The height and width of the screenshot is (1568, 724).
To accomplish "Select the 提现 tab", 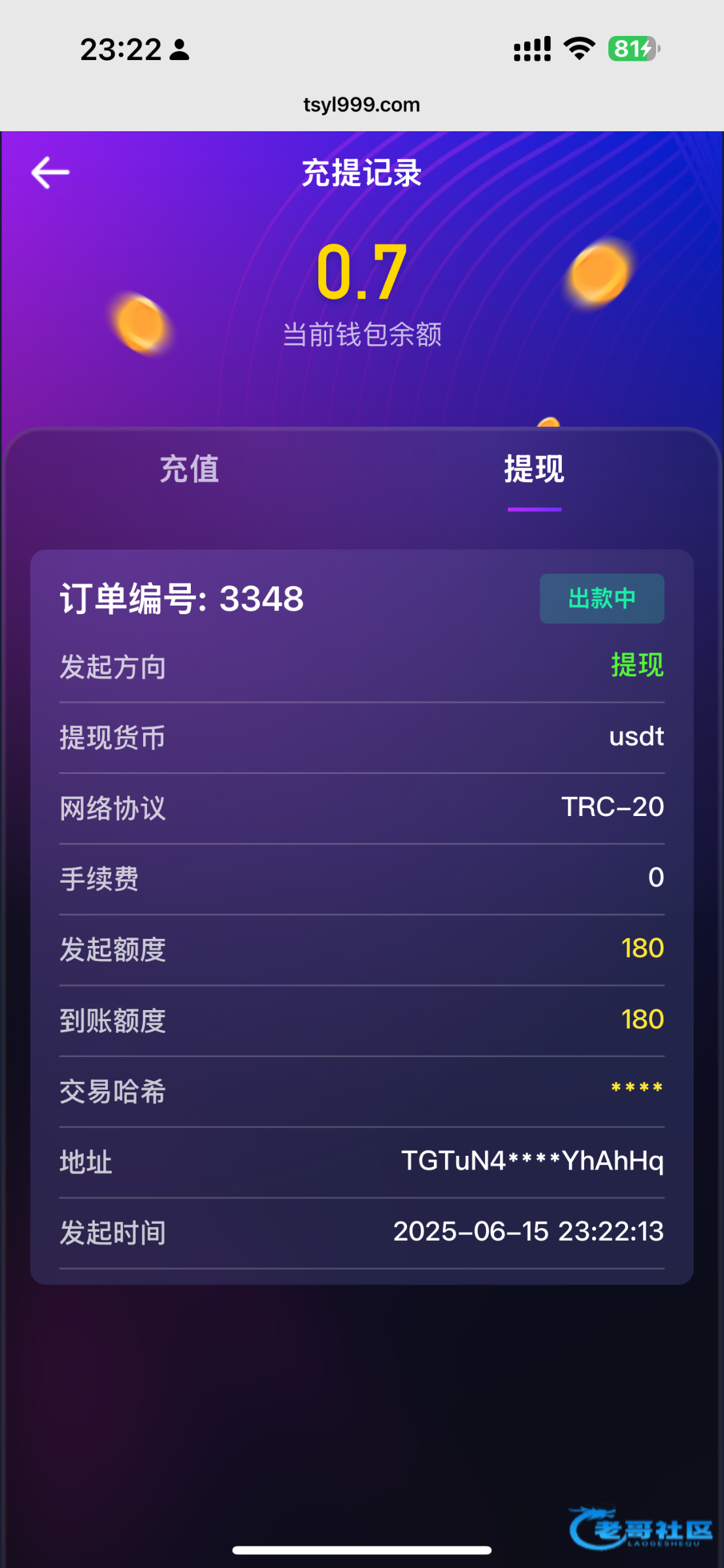I will pos(534,469).
